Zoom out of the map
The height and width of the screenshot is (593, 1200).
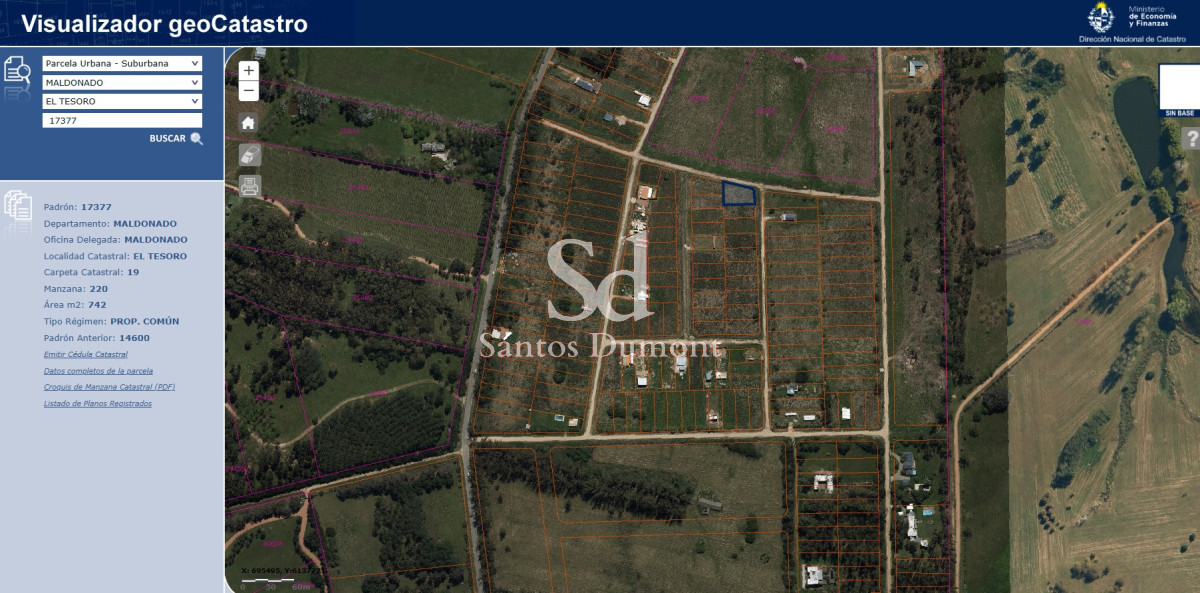point(249,92)
